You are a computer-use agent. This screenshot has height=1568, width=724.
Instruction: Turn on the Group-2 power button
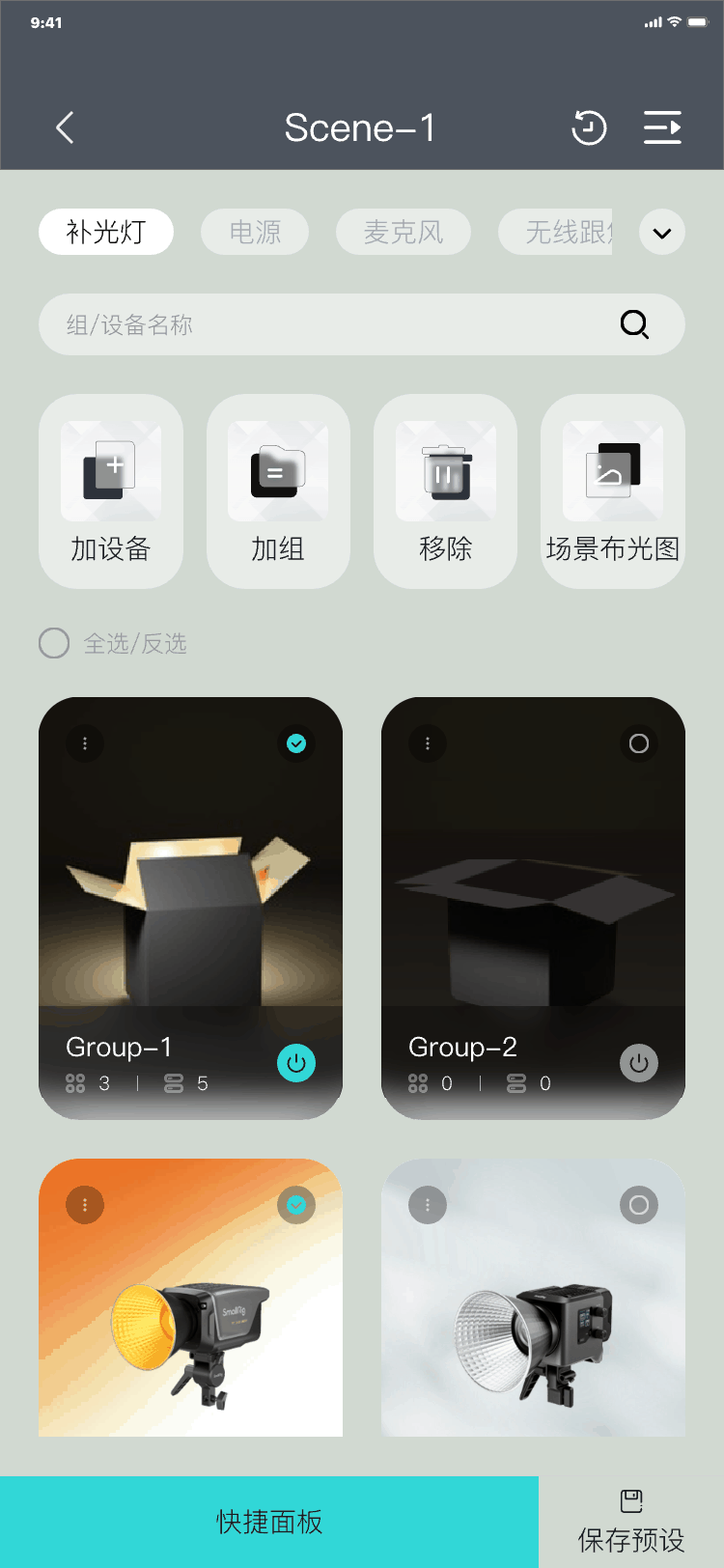coord(639,1063)
